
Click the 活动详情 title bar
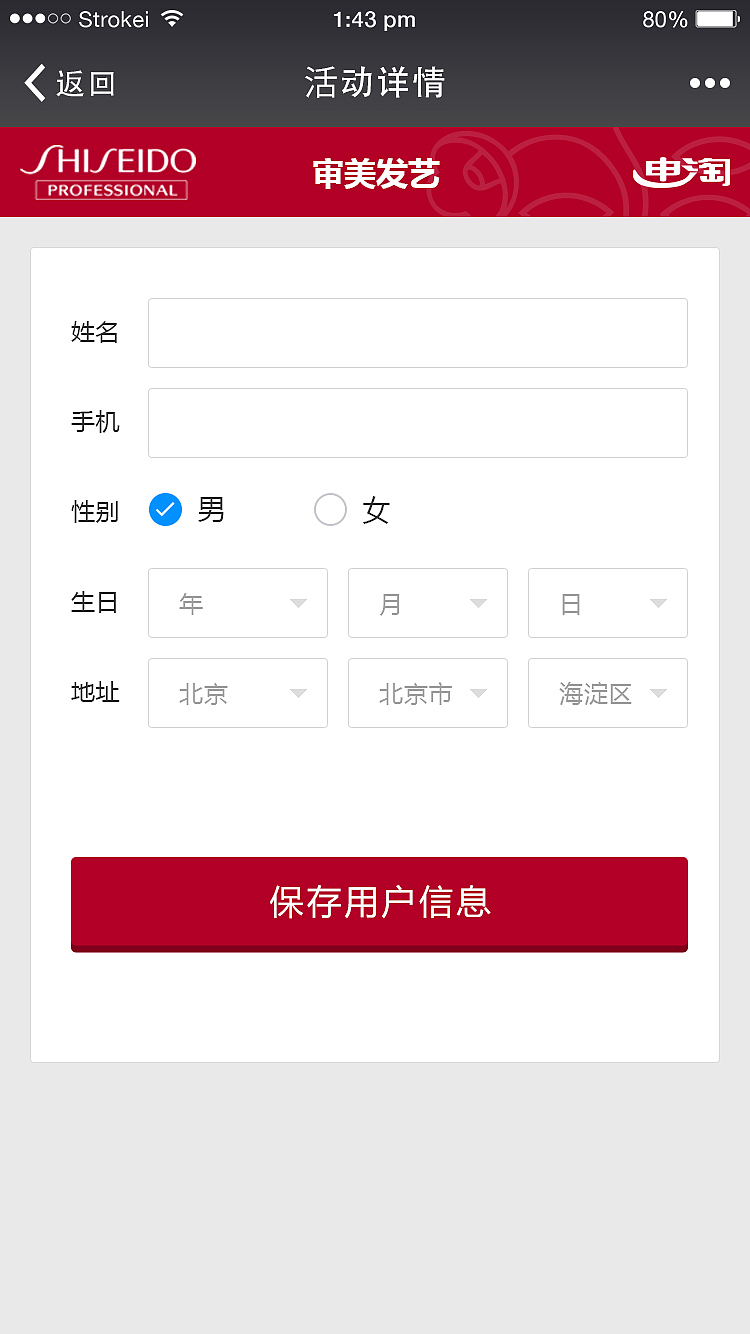[374, 84]
